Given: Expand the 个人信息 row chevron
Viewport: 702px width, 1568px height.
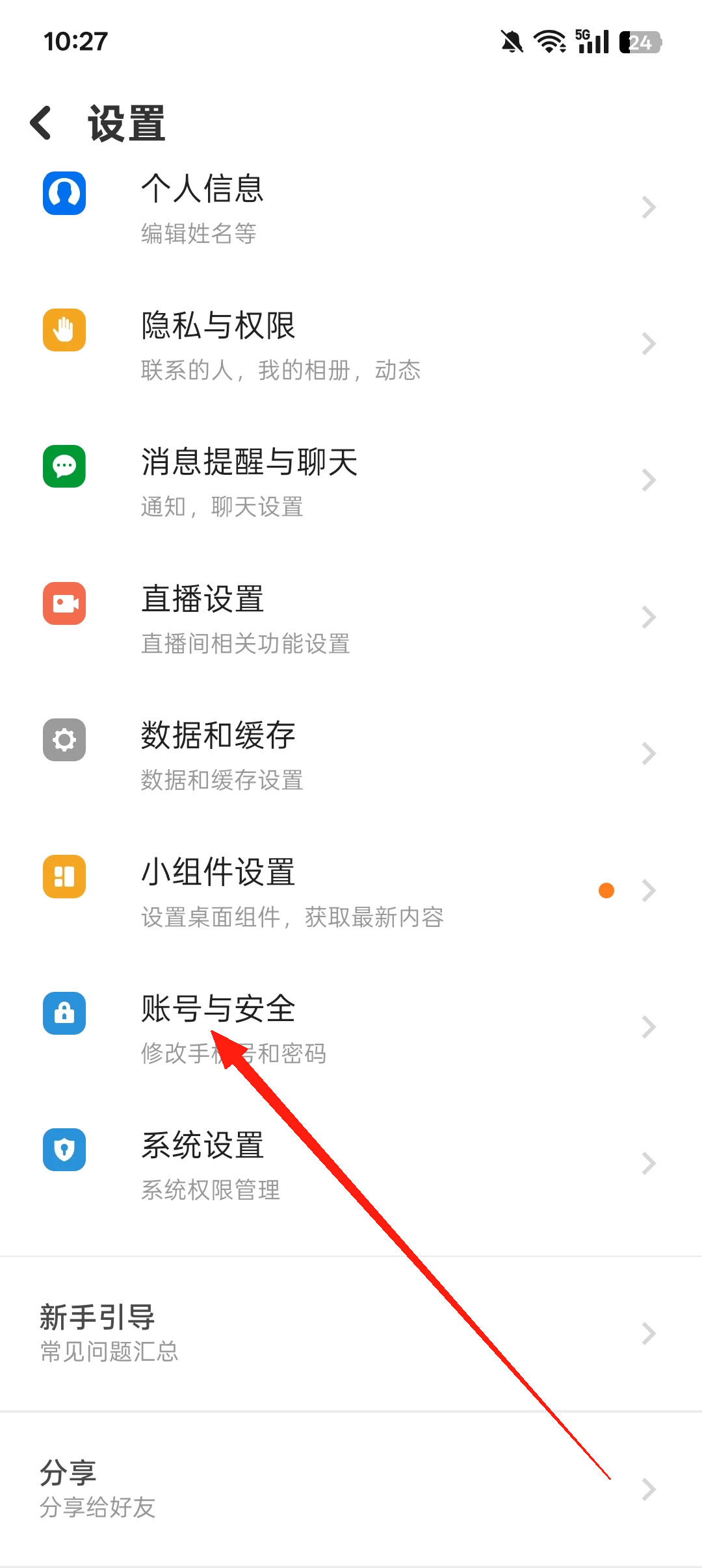Looking at the screenshot, I should 648,207.
